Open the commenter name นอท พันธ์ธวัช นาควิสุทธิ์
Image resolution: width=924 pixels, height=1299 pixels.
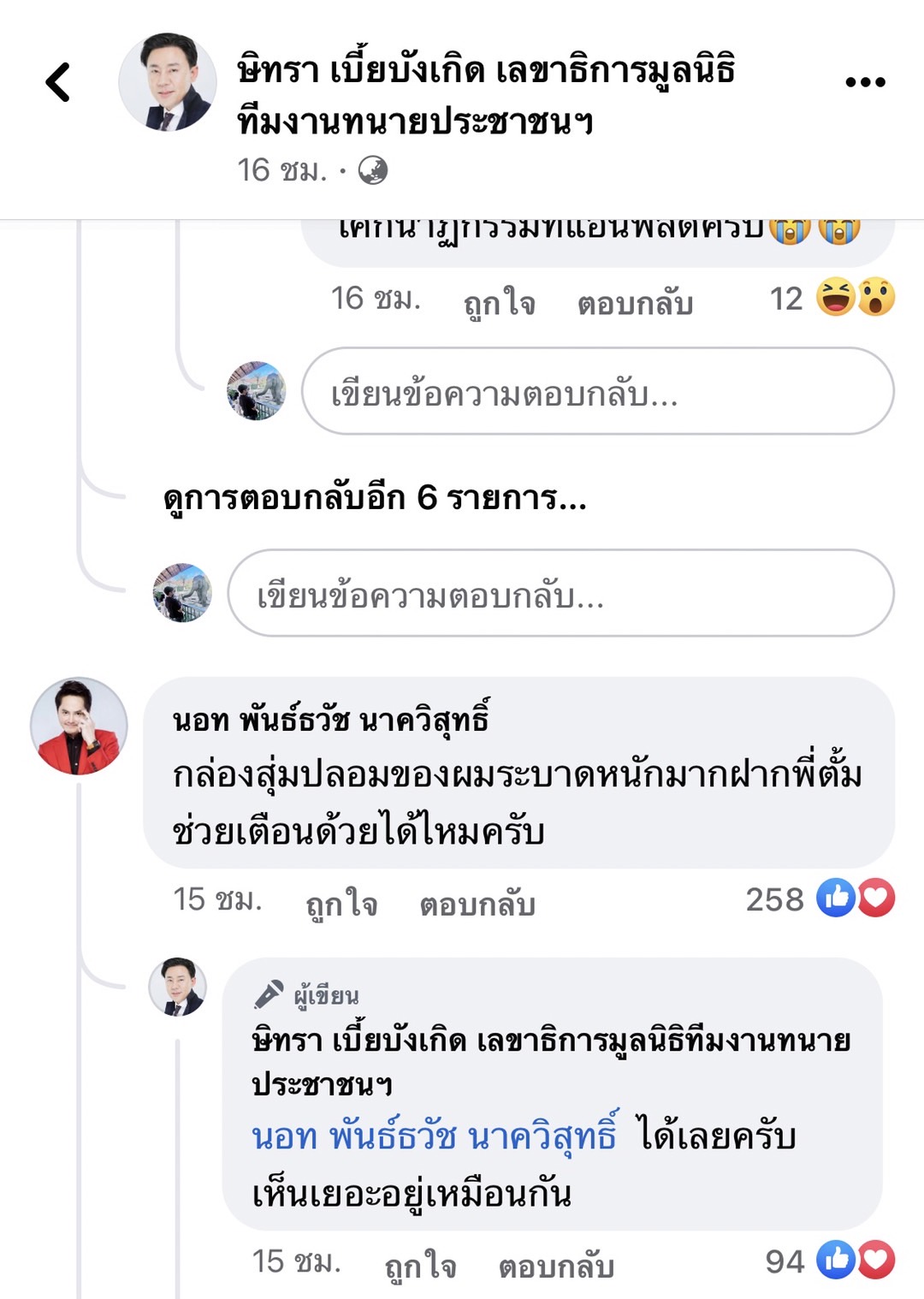pyautogui.click(x=330, y=720)
